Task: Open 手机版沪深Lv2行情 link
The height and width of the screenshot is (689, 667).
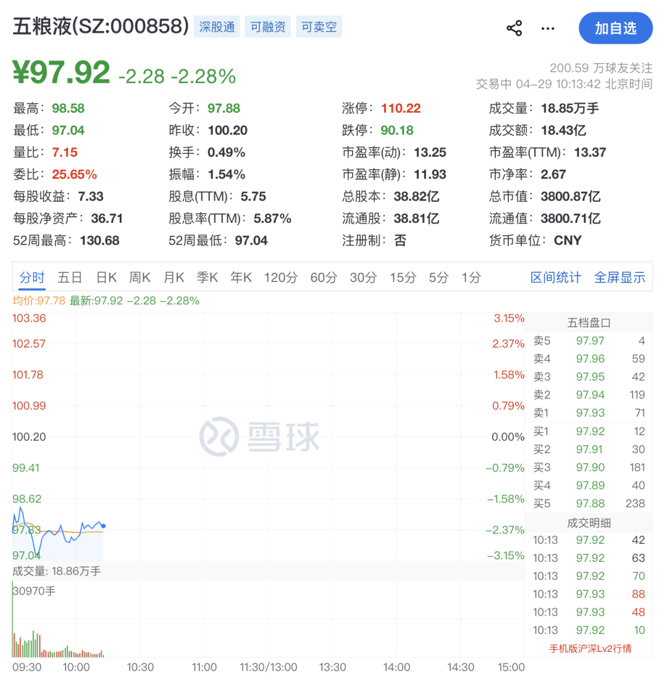Action: point(591,649)
